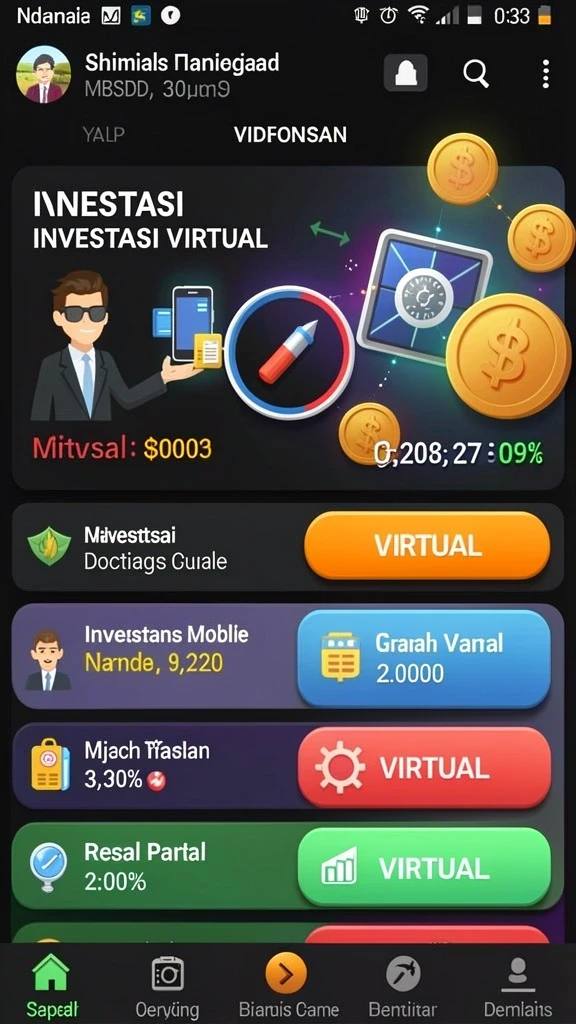576x1024 pixels.
Task: Open the notifications bell
Action: [406, 72]
